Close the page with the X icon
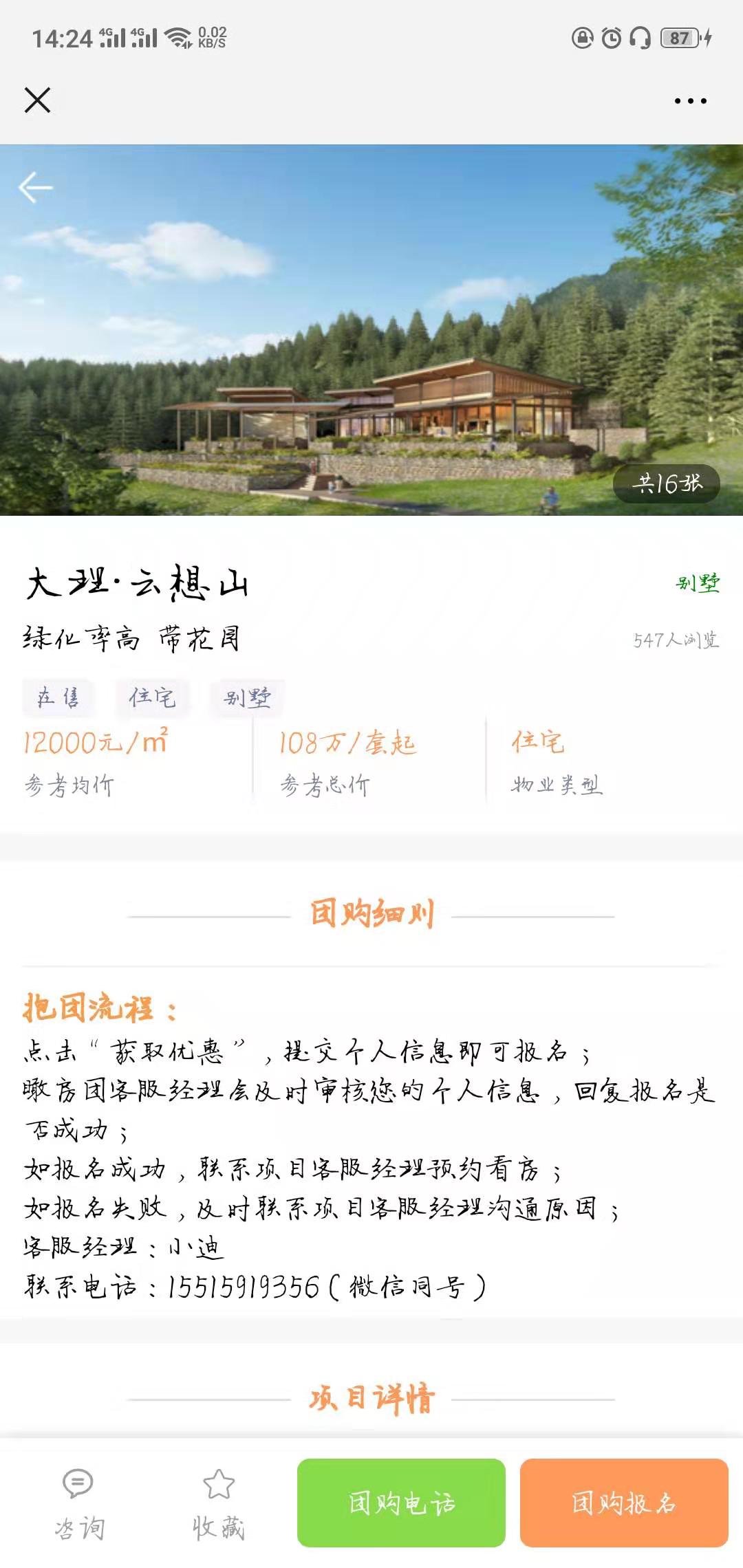Screen dimensions: 743x1568 click(37, 100)
